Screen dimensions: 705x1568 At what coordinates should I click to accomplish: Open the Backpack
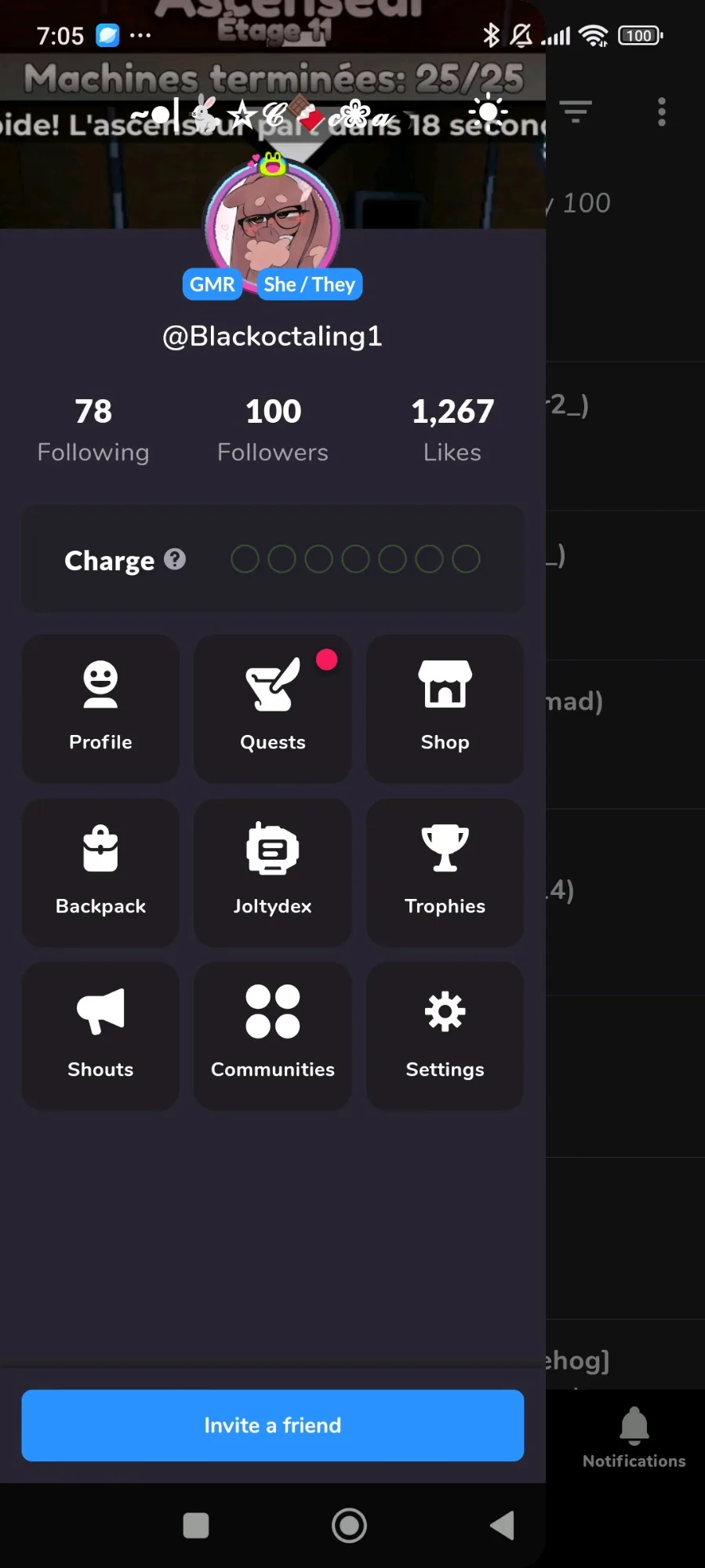tap(100, 872)
